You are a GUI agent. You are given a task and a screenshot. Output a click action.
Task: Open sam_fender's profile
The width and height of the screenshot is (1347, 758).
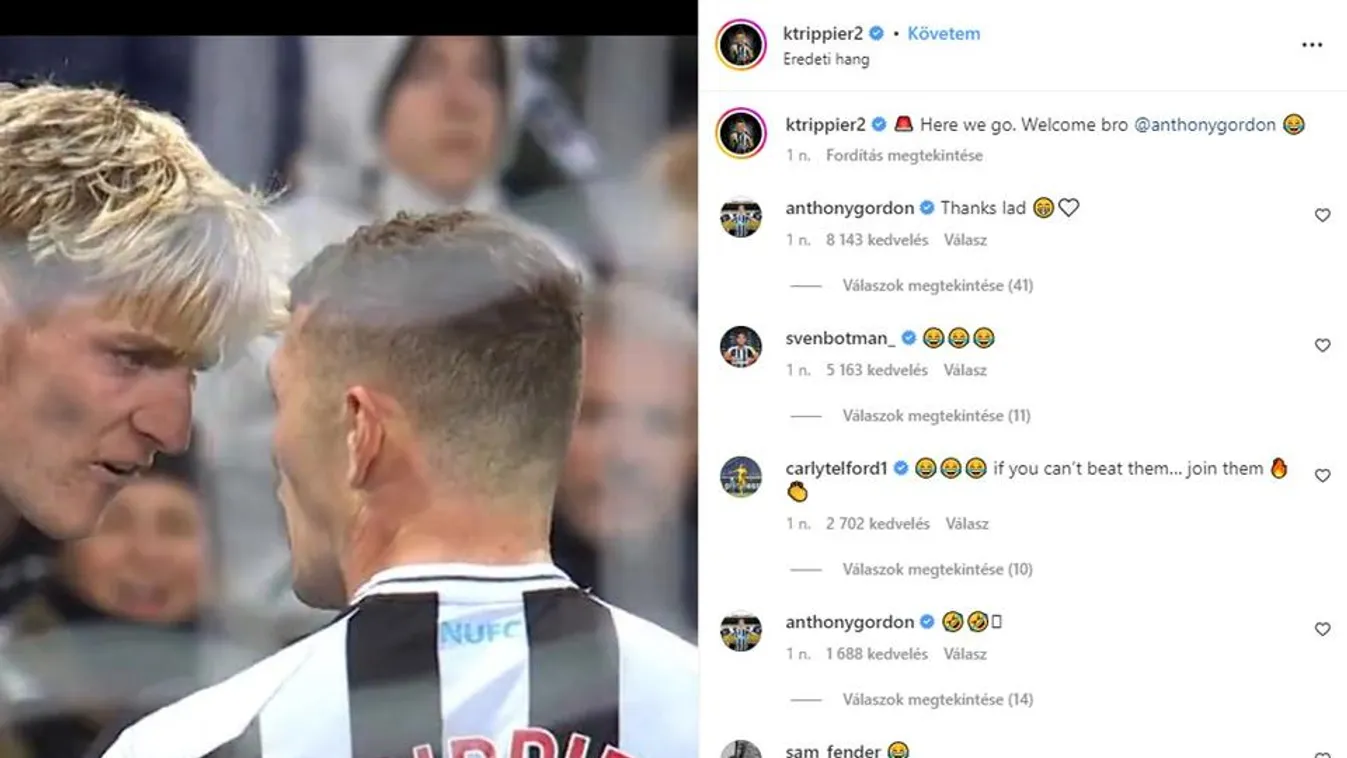point(832,750)
